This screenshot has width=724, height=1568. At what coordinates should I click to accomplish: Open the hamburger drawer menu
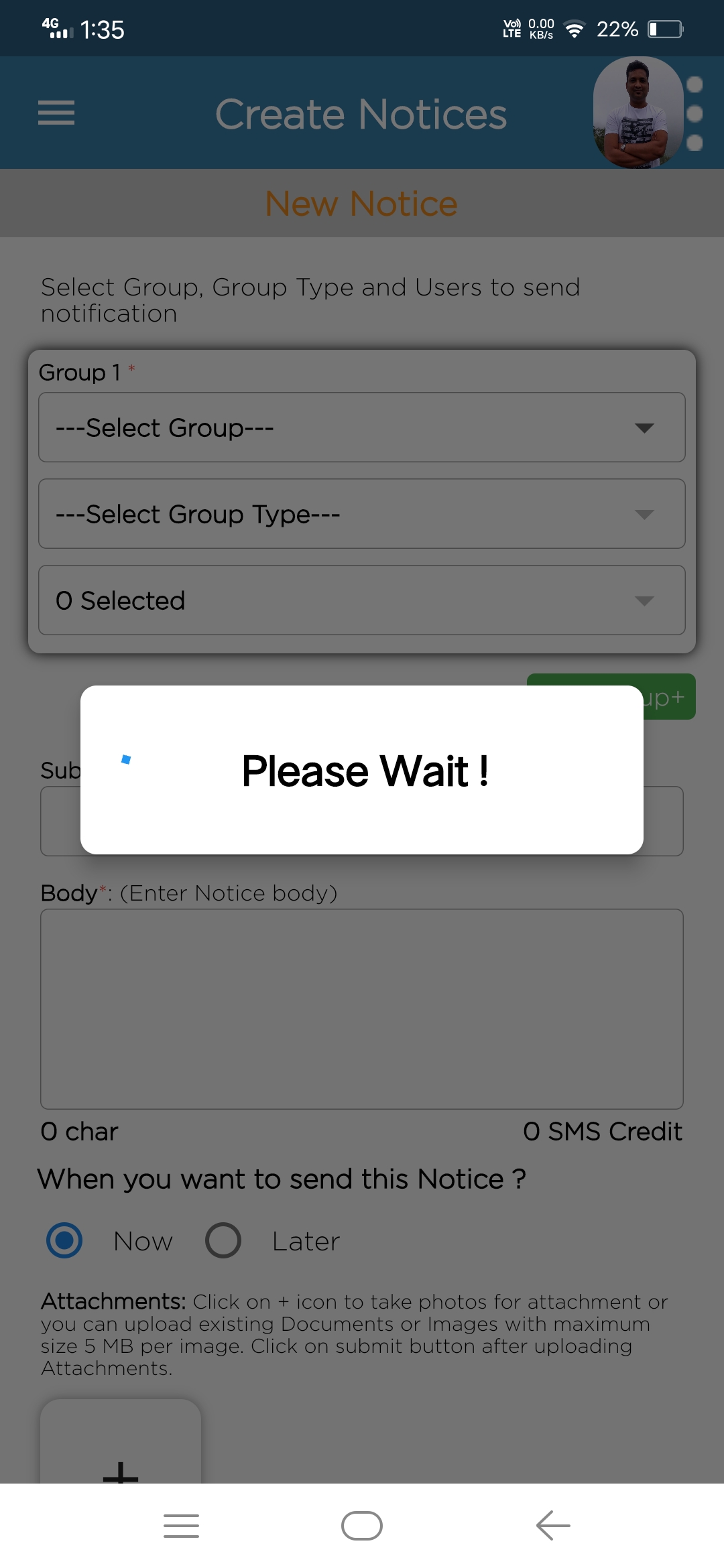point(56,113)
